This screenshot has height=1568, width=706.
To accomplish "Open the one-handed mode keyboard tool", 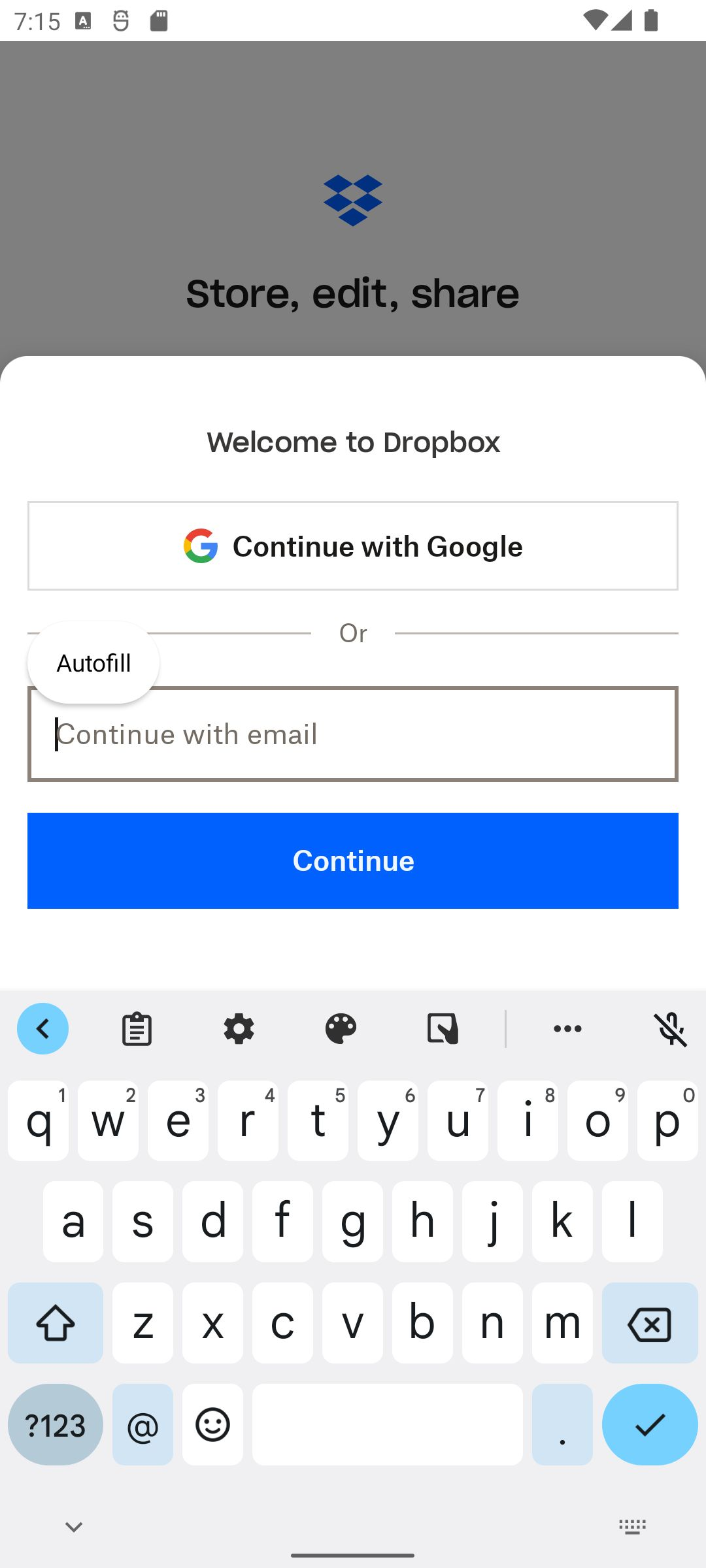I will (443, 1029).
